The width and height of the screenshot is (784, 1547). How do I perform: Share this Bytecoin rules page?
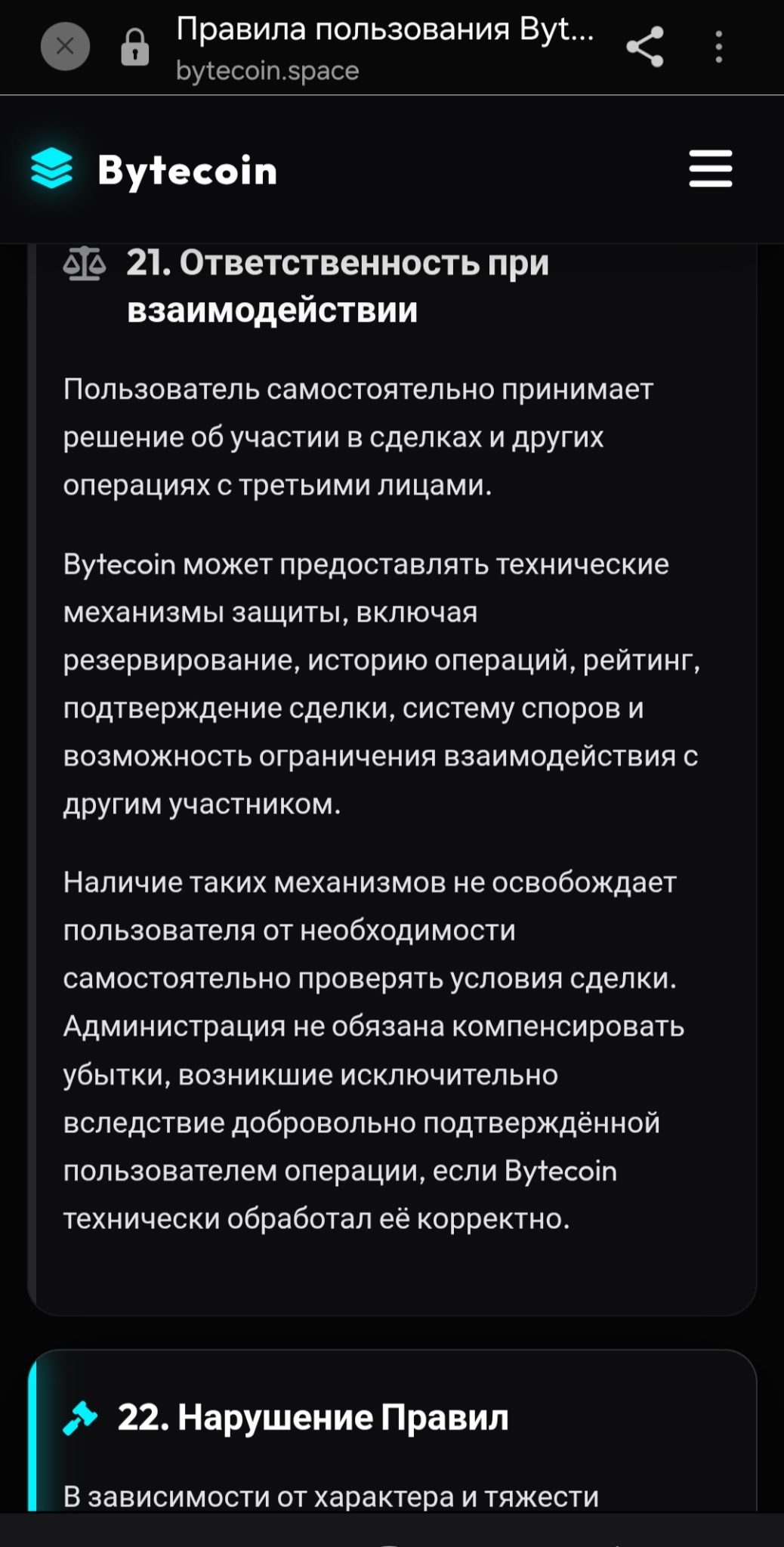coord(645,47)
